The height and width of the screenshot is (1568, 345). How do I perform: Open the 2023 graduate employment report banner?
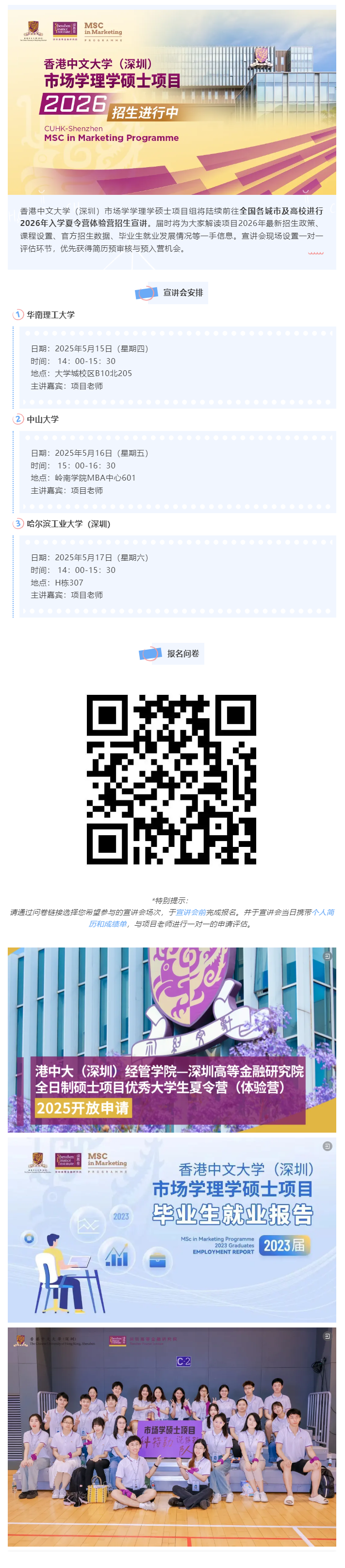tap(172, 1229)
